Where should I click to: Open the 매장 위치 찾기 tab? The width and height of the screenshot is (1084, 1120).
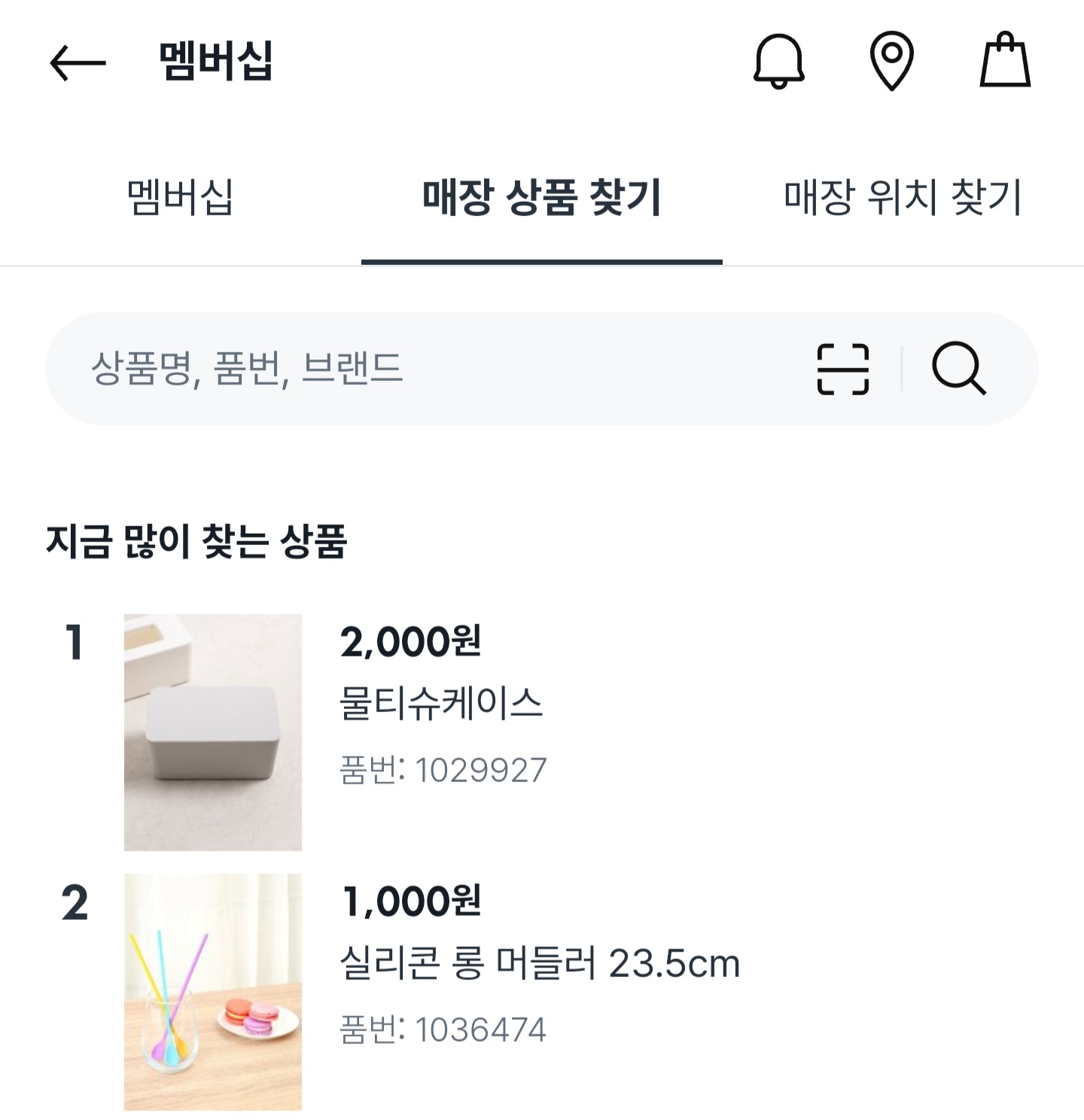pyautogui.click(x=901, y=196)
